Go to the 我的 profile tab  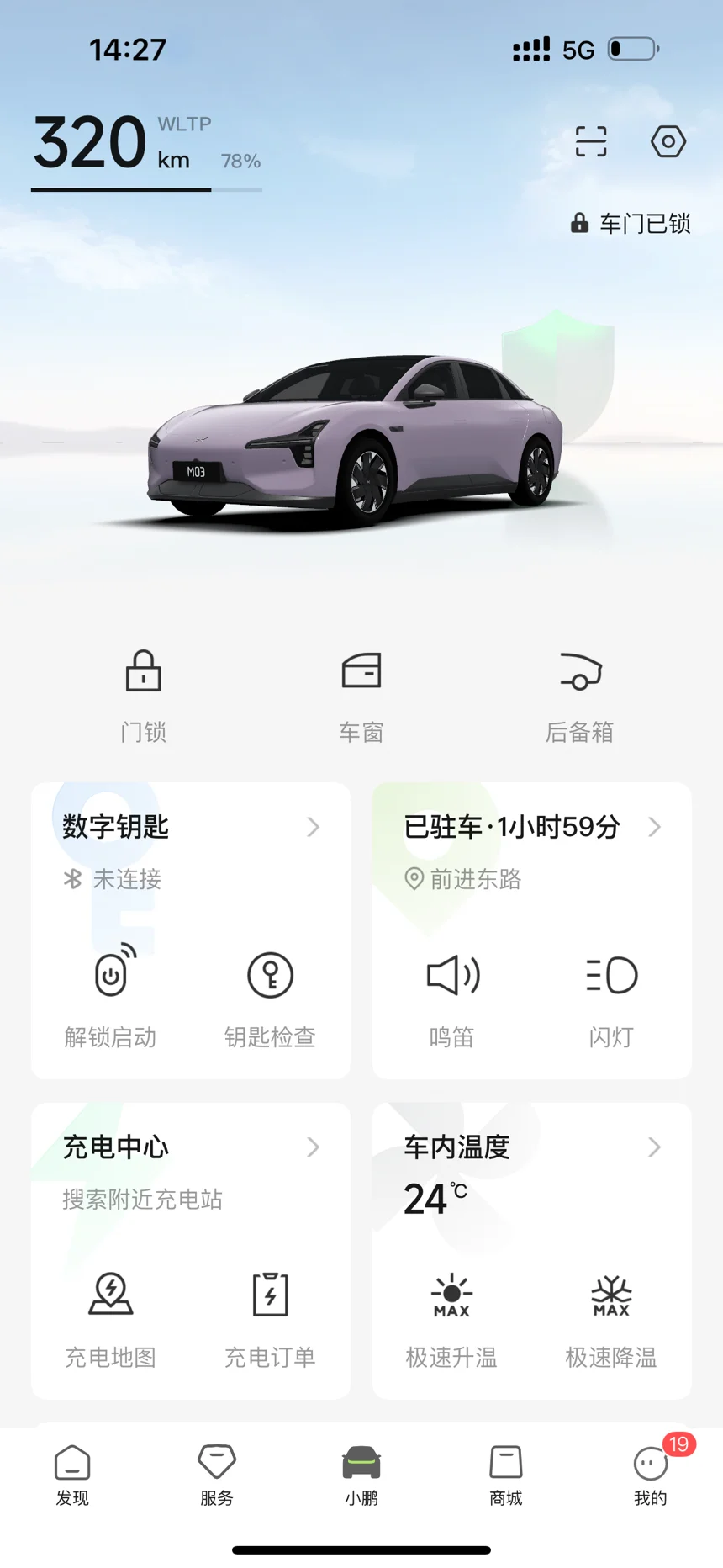(x=651, y=1475)
